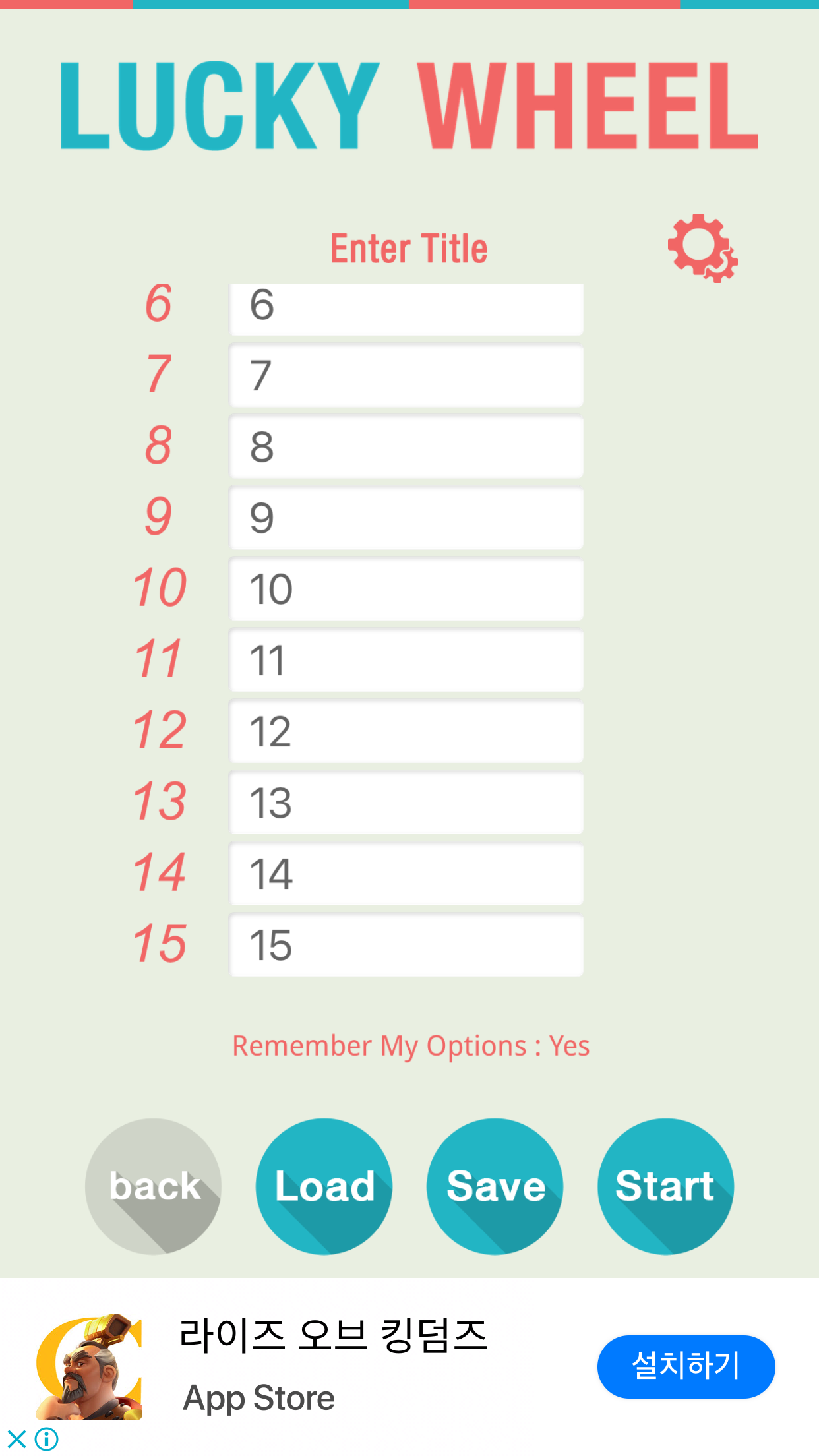Screen dimensions: 819x1456
Task: Toggle Remember My Options setting
Action: pos(411,1046)
